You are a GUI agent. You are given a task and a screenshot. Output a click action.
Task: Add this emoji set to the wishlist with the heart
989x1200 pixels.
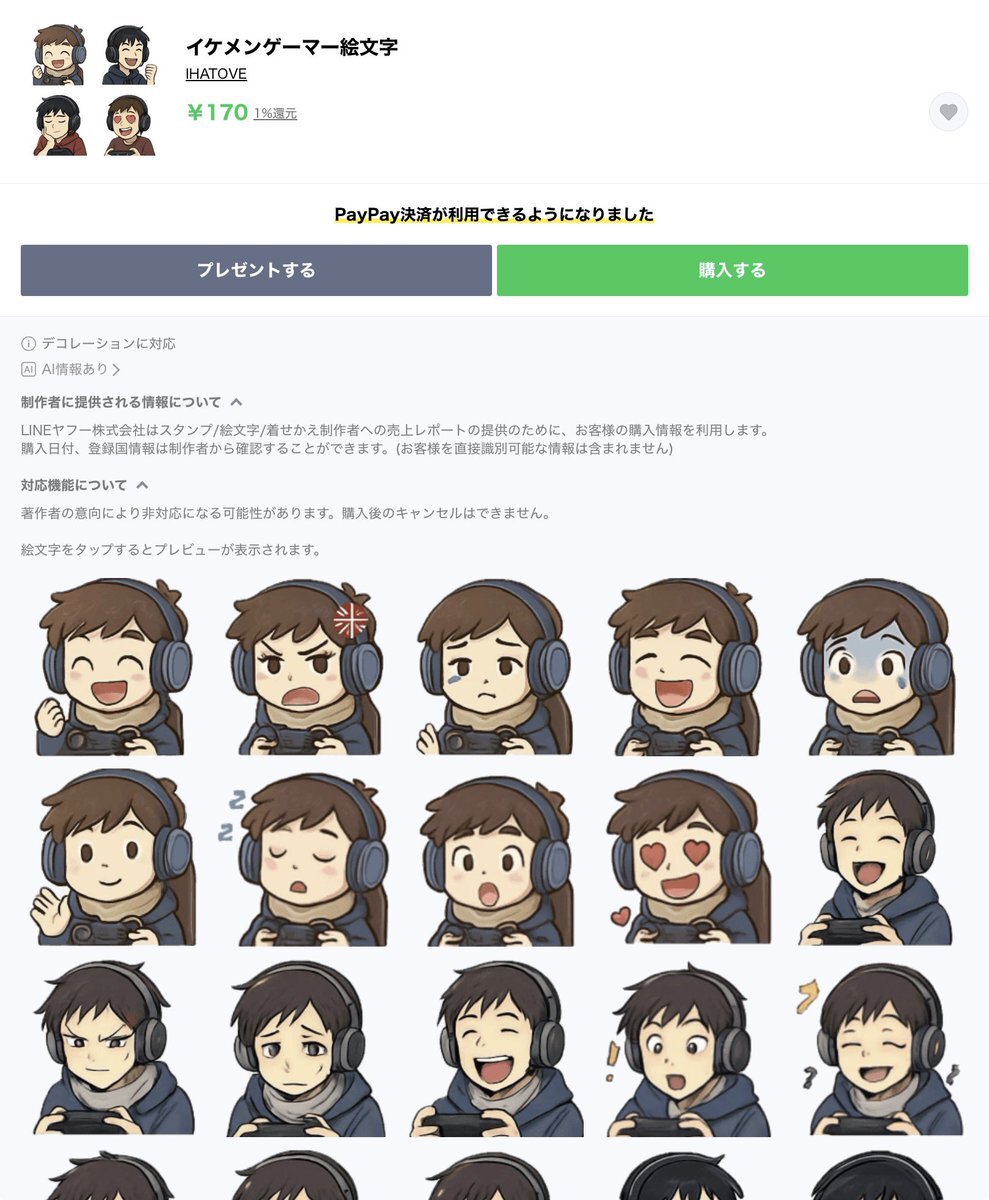point(948,112)
